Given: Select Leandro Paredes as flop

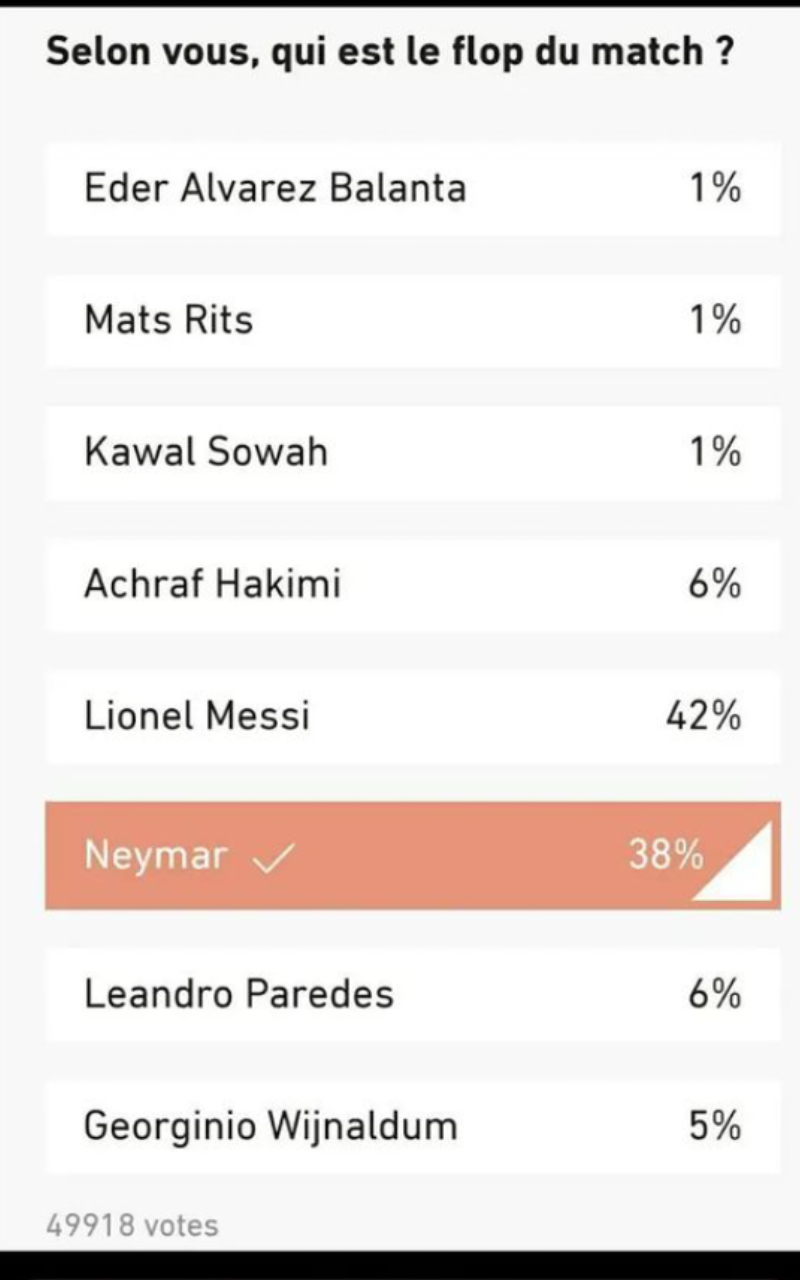Looking at the screenshot, I should pyautogui.click(x=413, y=994).
